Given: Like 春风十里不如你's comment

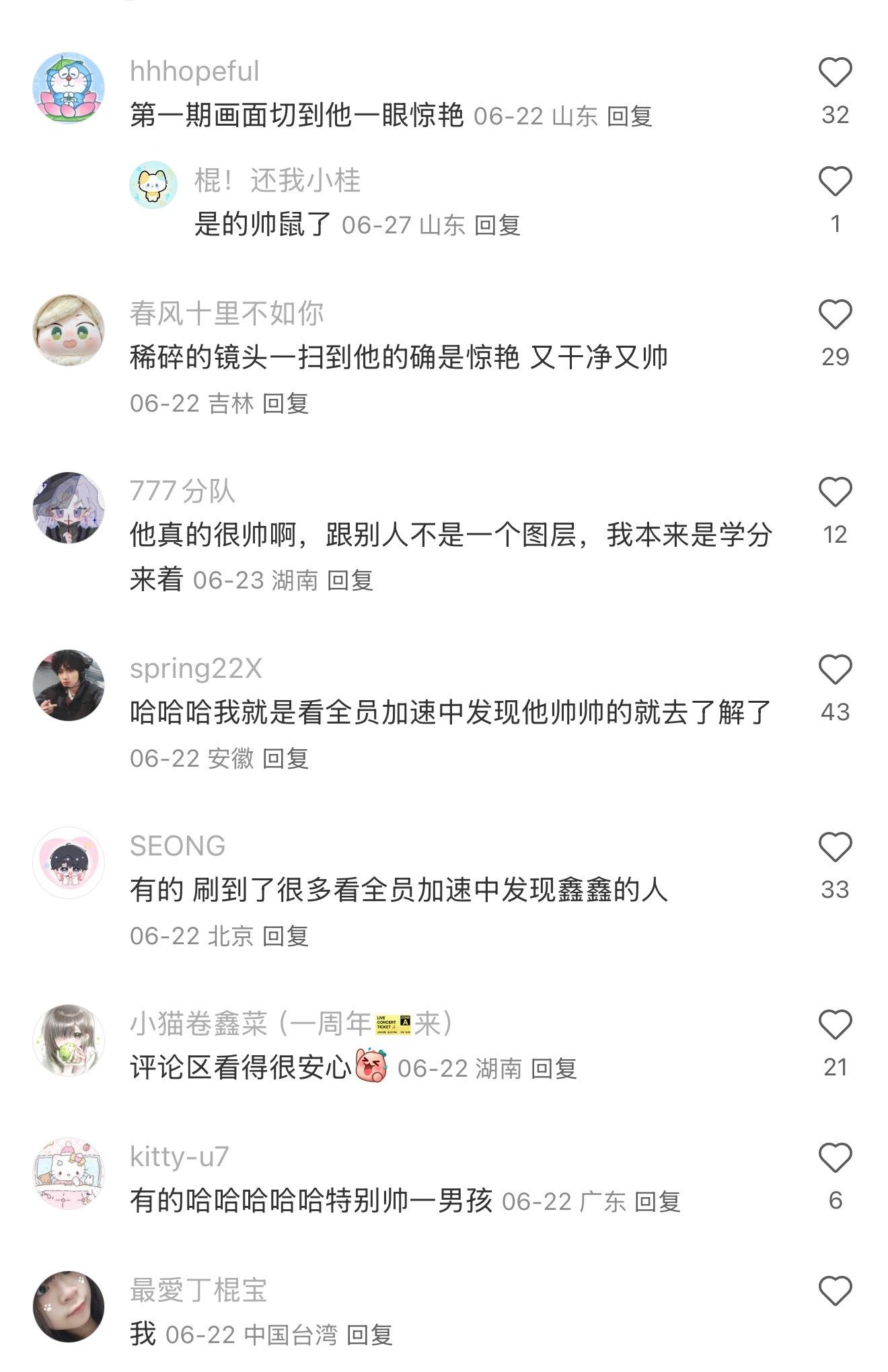Looking at the screenshot, I should click(x=835, y=315).
